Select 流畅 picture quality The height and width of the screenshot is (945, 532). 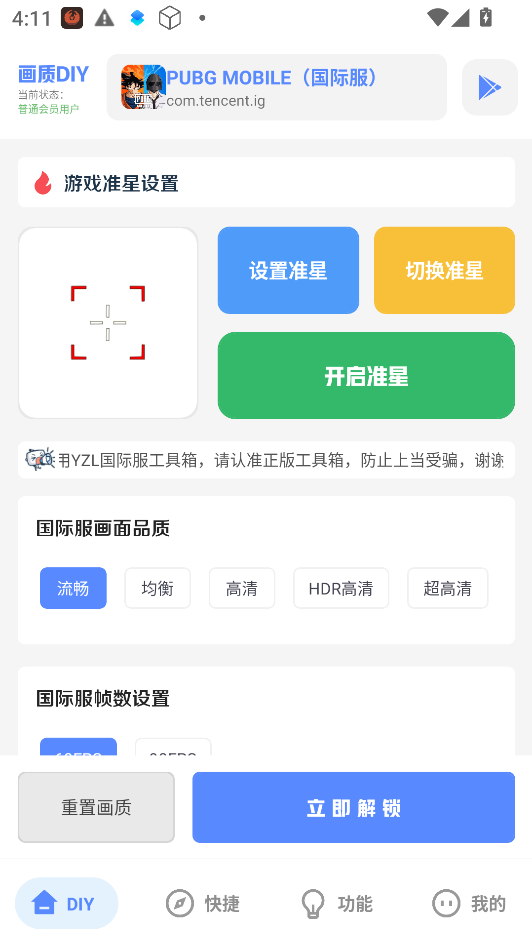(x=74, y=588)
